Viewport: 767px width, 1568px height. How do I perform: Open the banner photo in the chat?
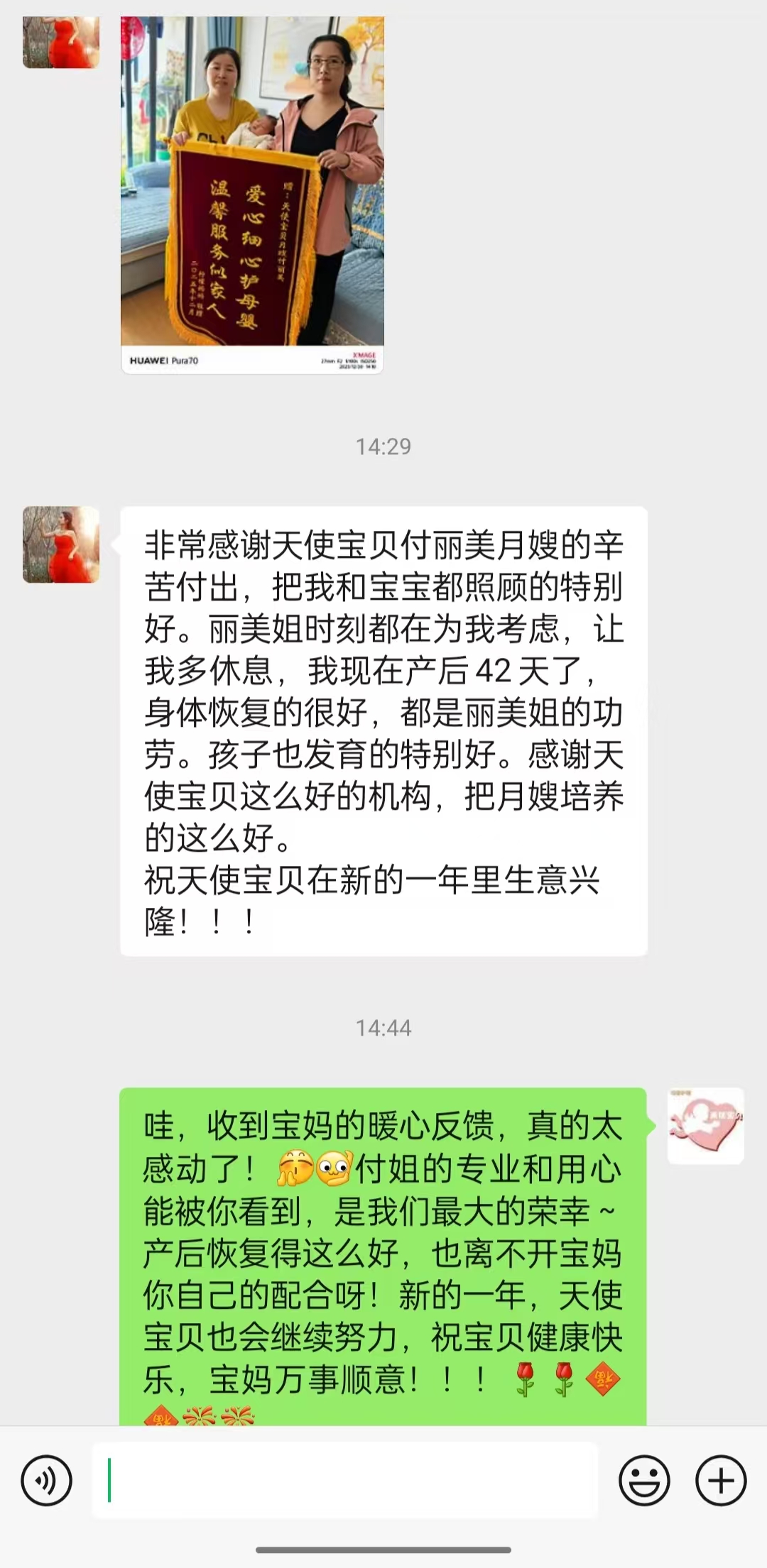[252, 195]
